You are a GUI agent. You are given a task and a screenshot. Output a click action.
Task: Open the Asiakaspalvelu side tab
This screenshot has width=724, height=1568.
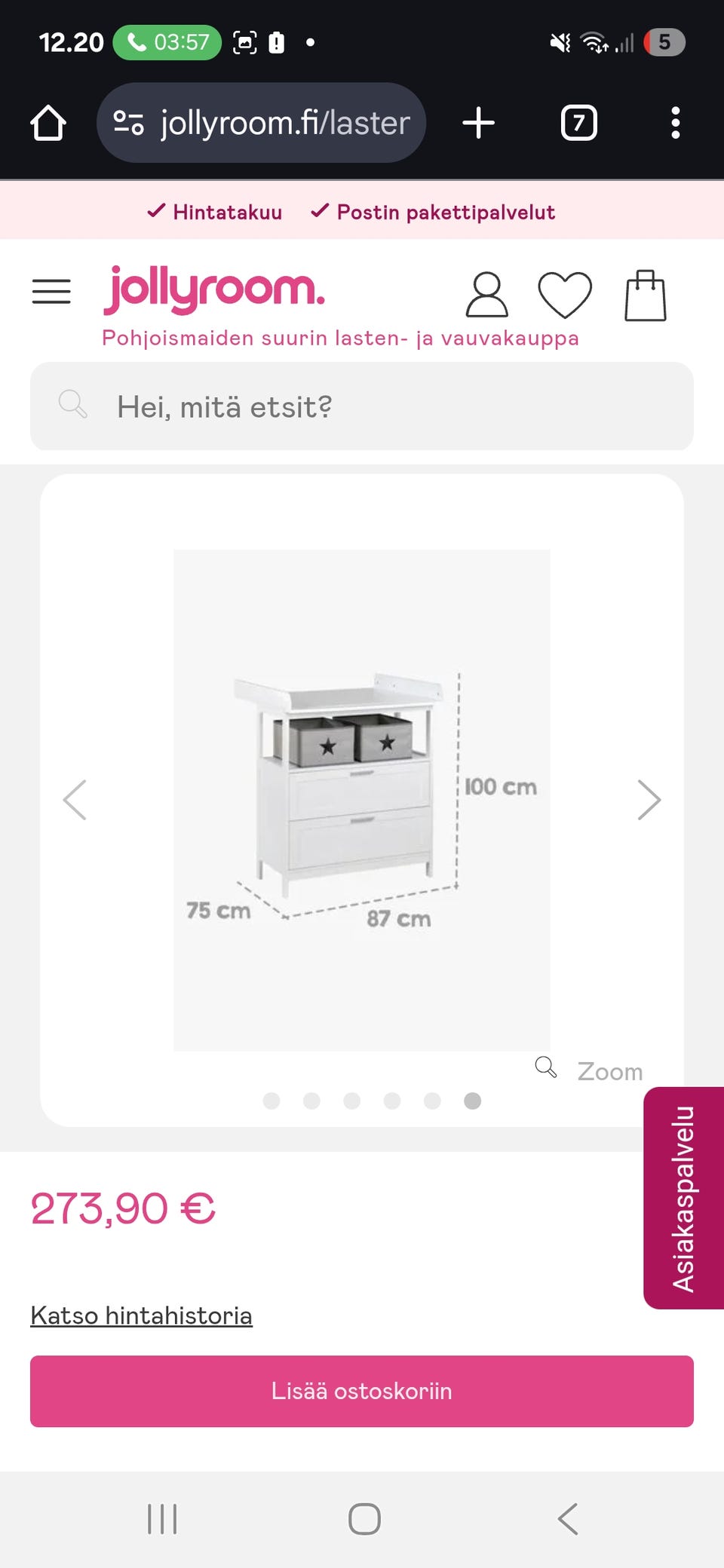coord(683,1198)
